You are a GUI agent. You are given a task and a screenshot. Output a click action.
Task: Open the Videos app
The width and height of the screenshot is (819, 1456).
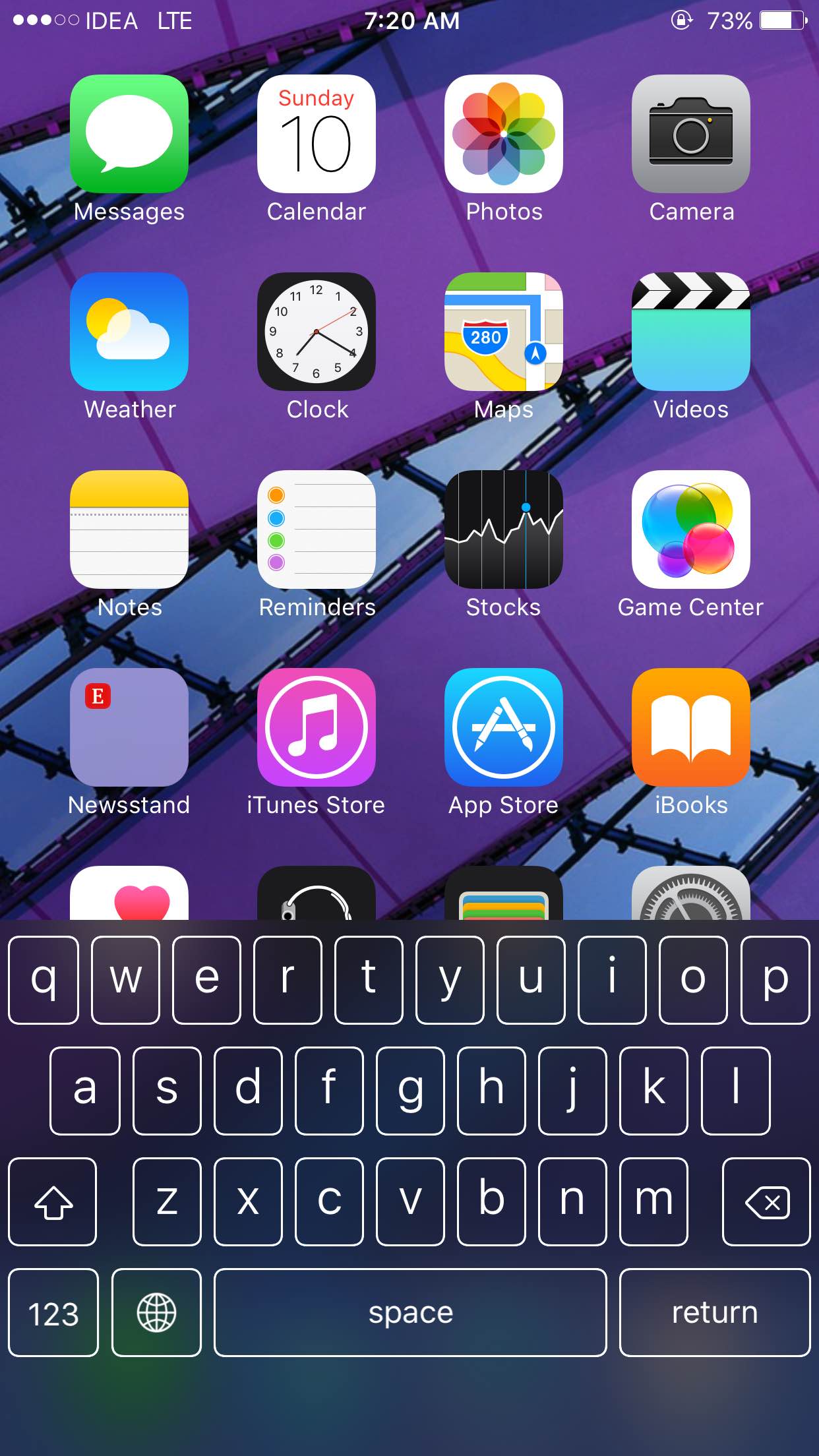point(691,332)
